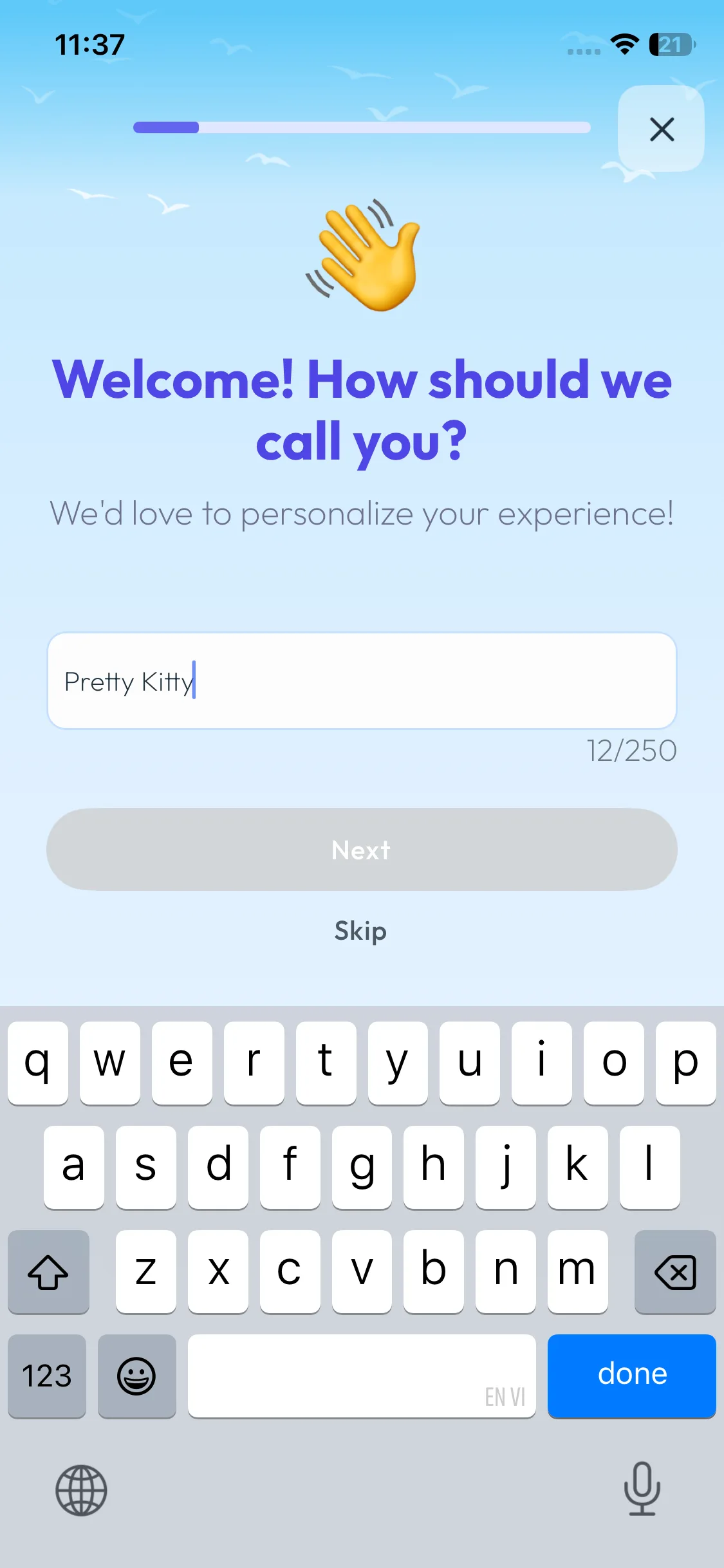Tap the Next button
The height and width of the screenshot is (1568, 724).
[x=361, y=850]
